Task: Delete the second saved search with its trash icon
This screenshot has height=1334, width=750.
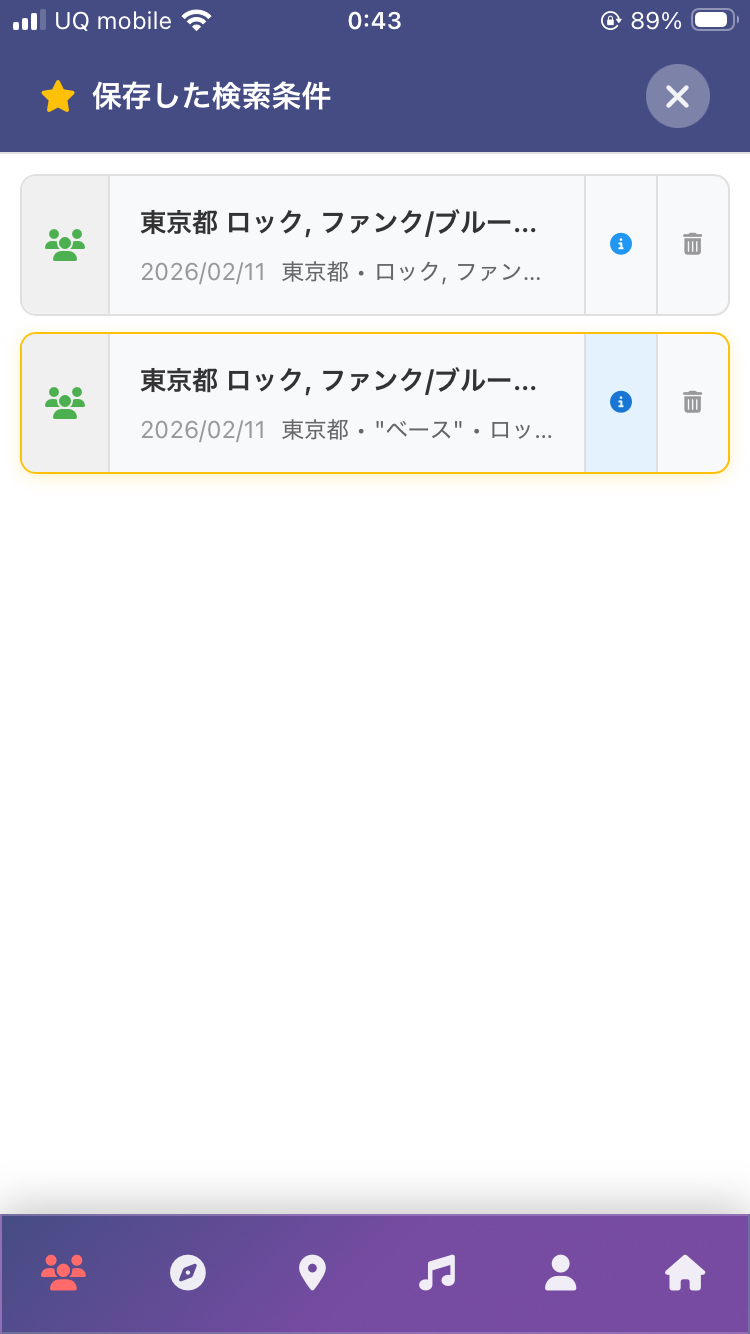Action: [693, 402]
